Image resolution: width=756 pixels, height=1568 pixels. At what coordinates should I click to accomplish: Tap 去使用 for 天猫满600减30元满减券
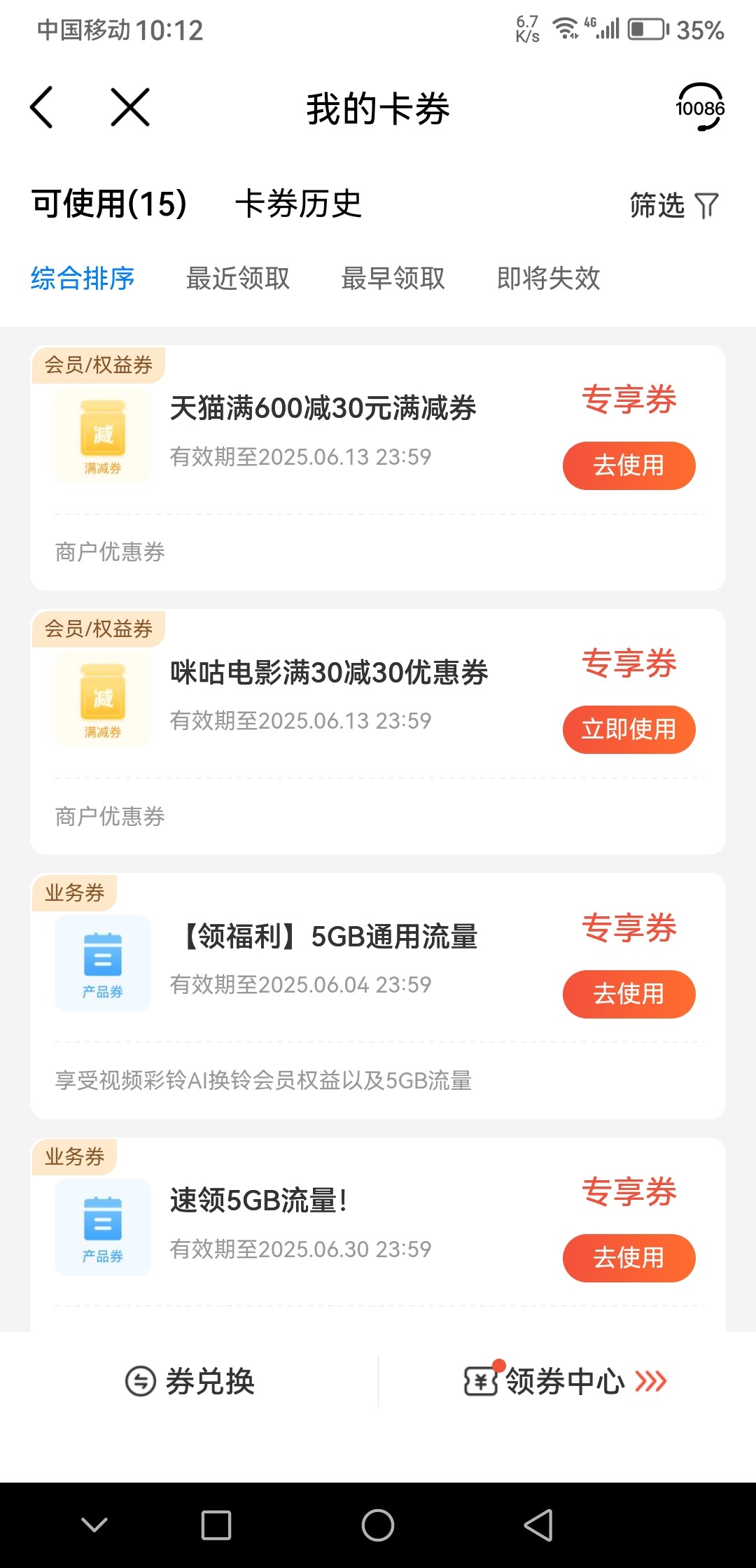(x=629, y=465)
